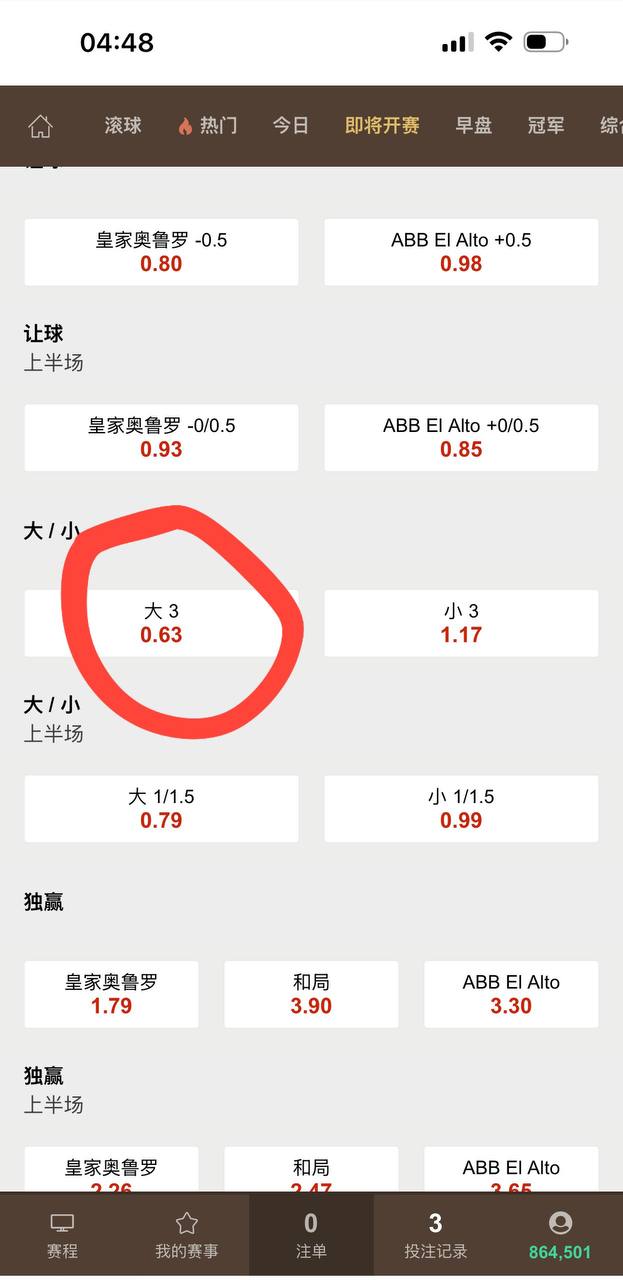Open 我的赛事 favorites
The width and height of the screenshot is (623, 1280).
click(x=186, y=1235)
